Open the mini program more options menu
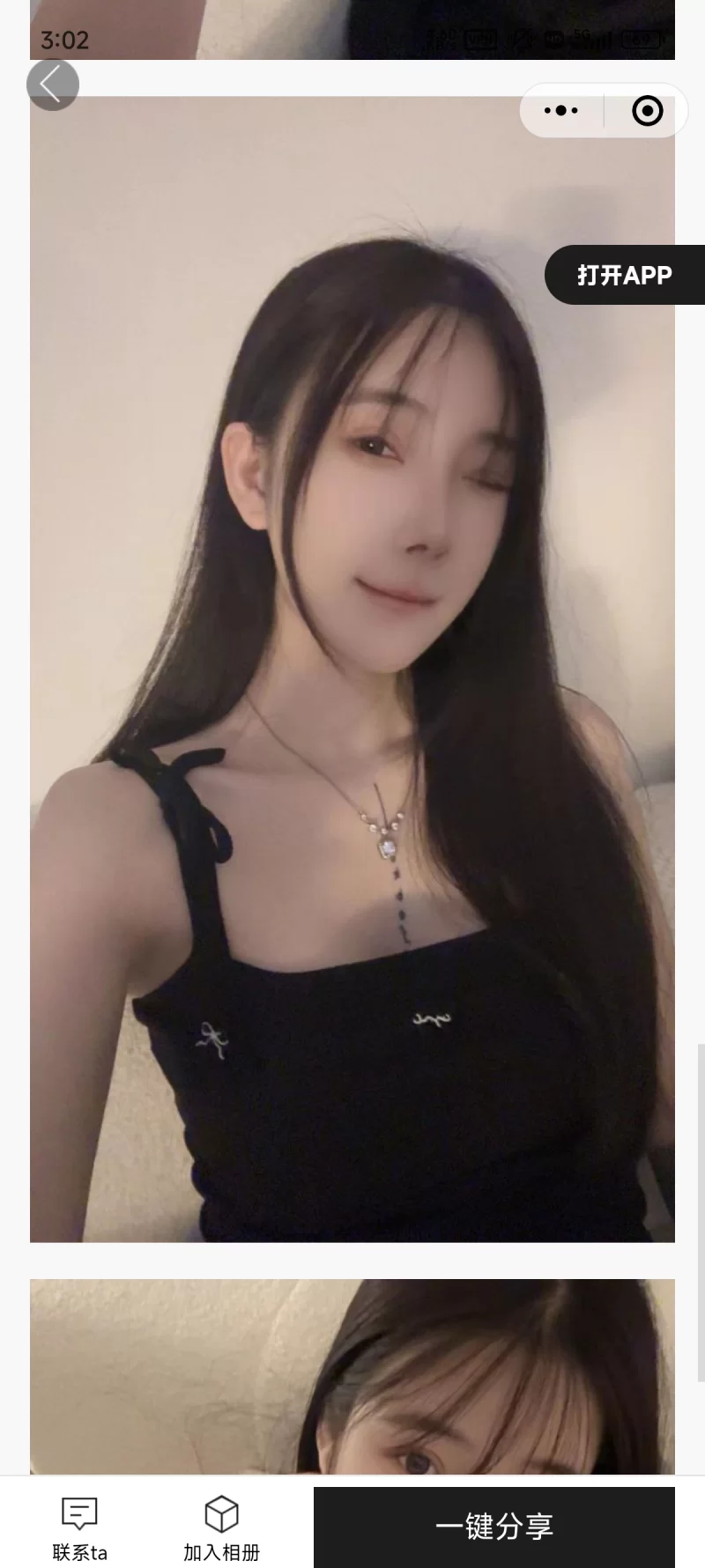This screenshot has width=705, height=1568. [x=561, y=111]
